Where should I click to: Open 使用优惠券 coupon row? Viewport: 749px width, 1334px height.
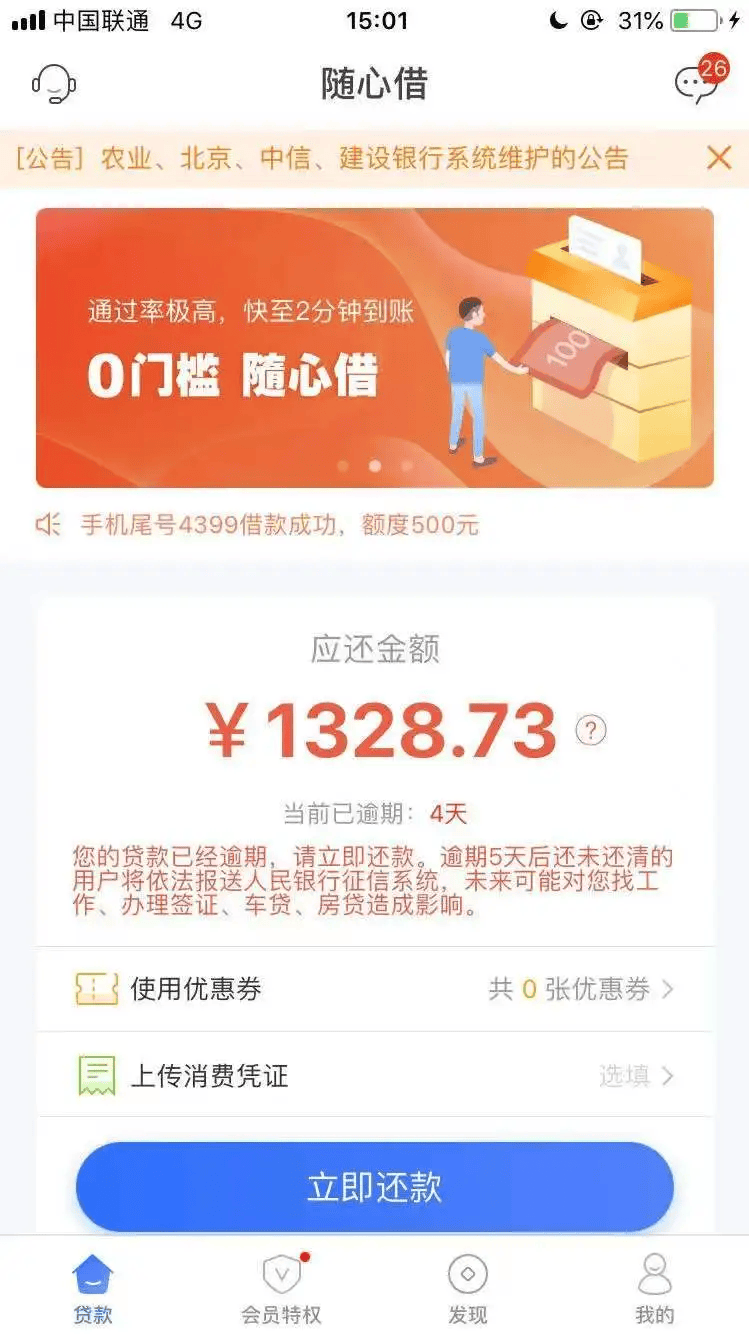[x=374, y=989]
